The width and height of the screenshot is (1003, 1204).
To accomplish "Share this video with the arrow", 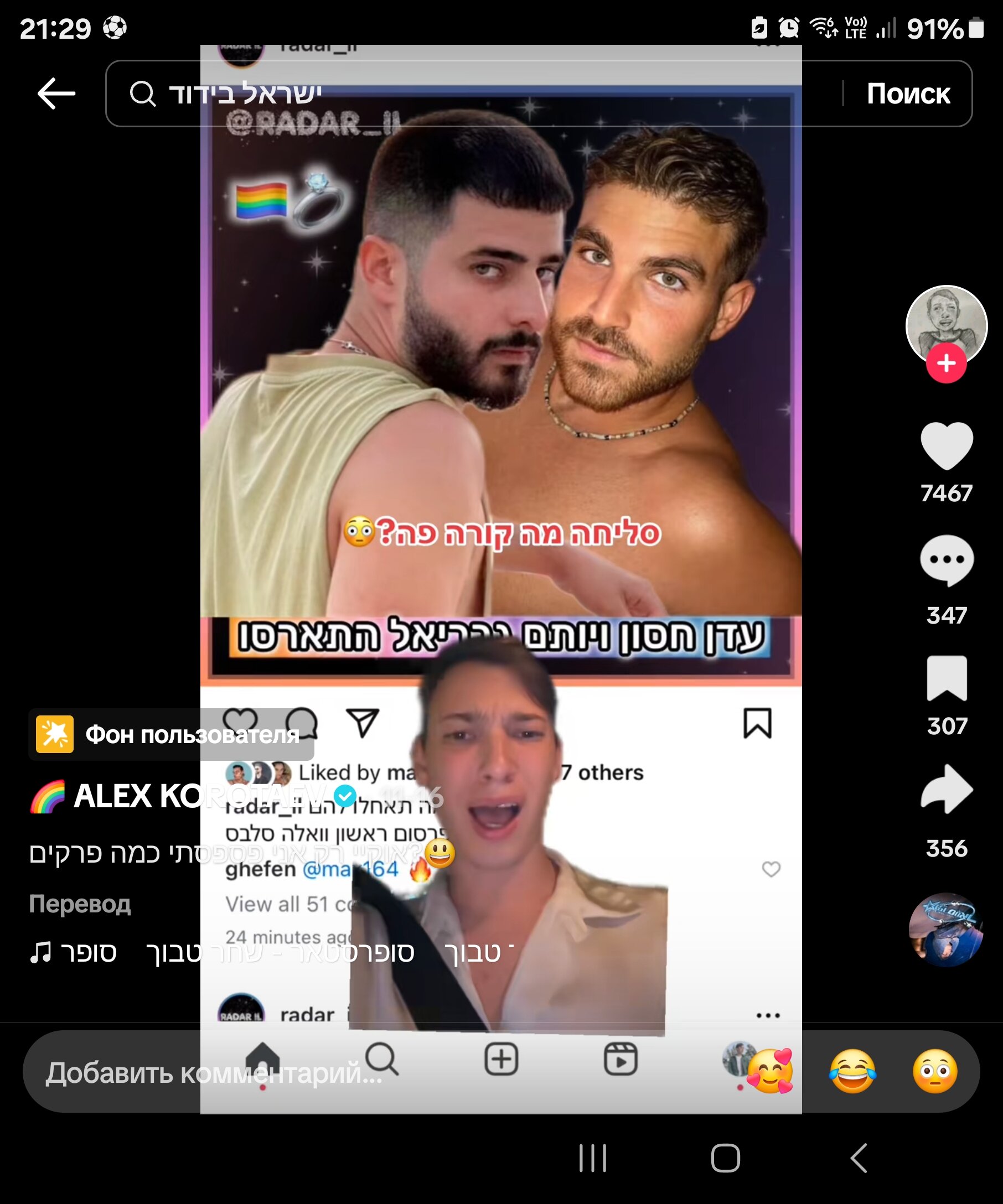I will [x=946, y=790].
